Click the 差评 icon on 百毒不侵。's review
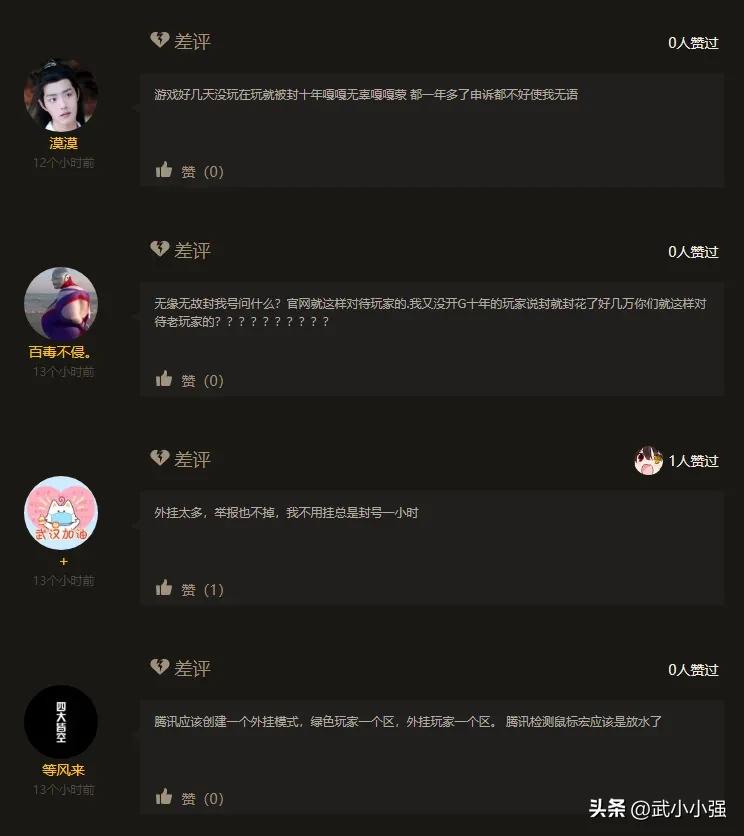This screenshot has width=744, height=836. tap(160, 250)
